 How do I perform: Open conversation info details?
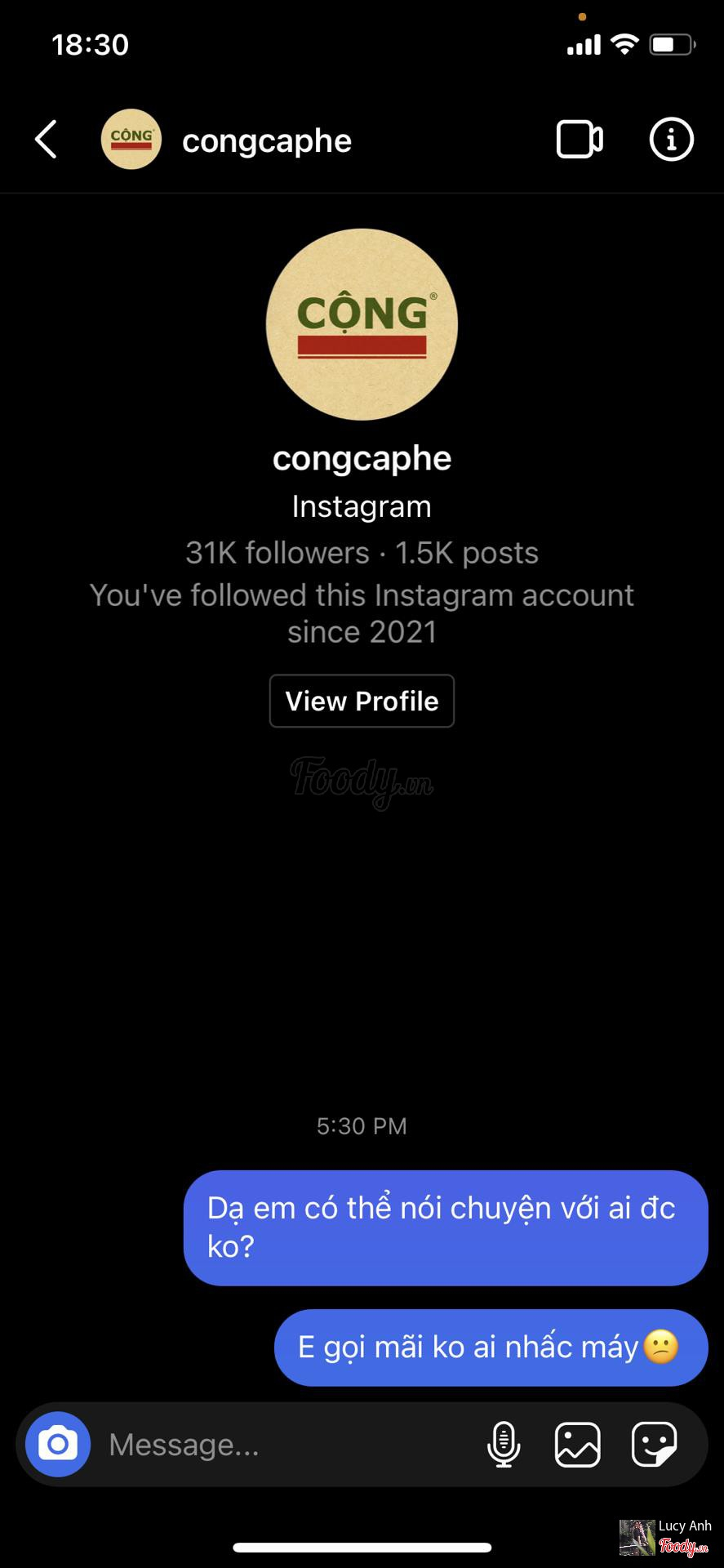(671, 140)
